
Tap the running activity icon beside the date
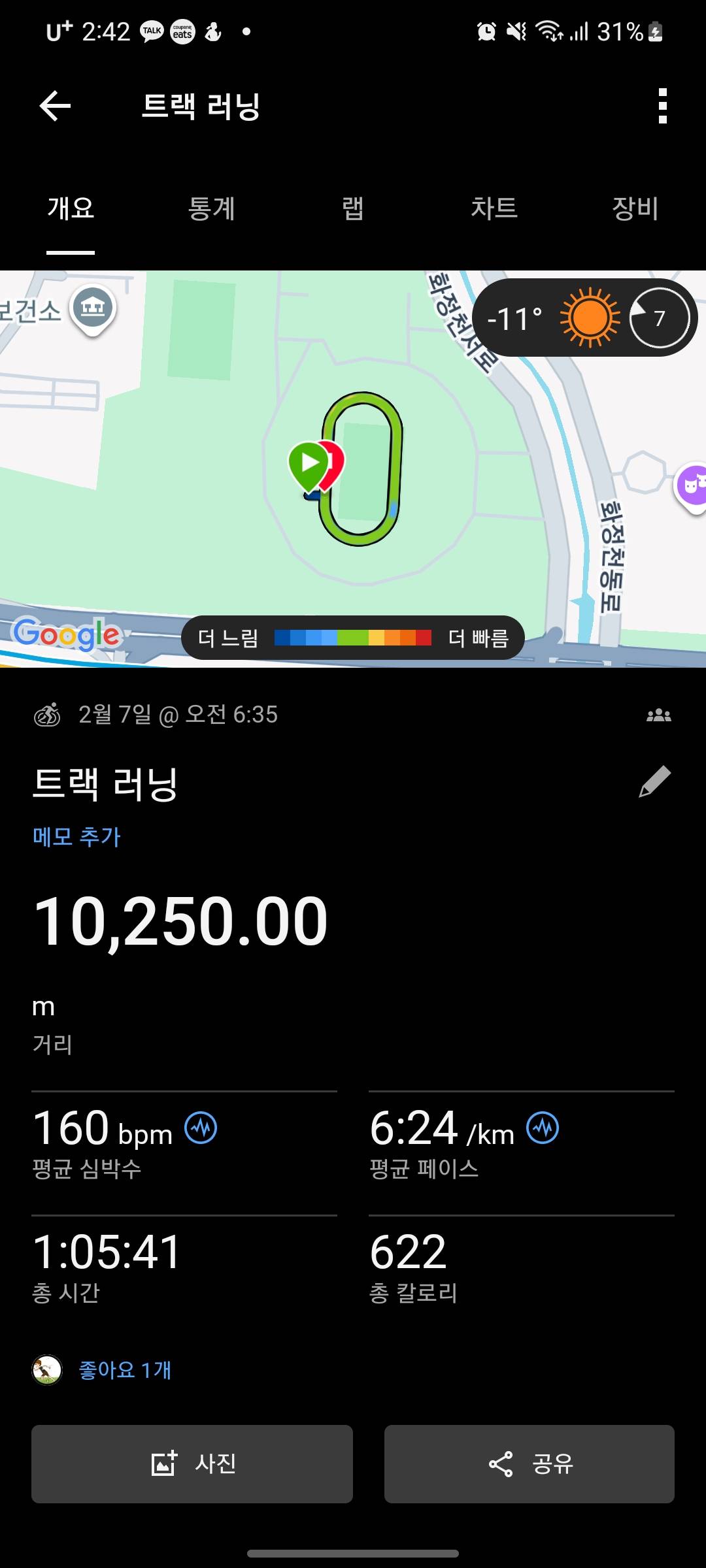point(49,714)
